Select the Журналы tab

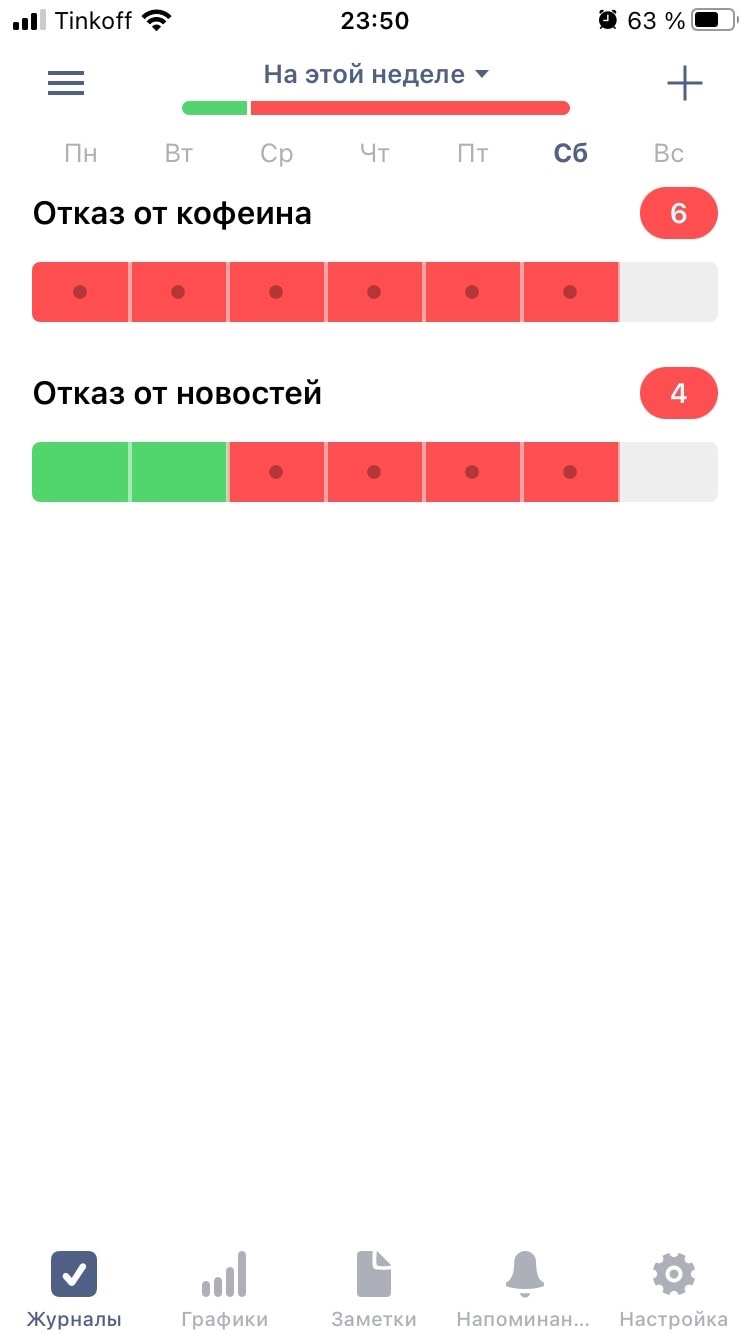click(74, 1289)
